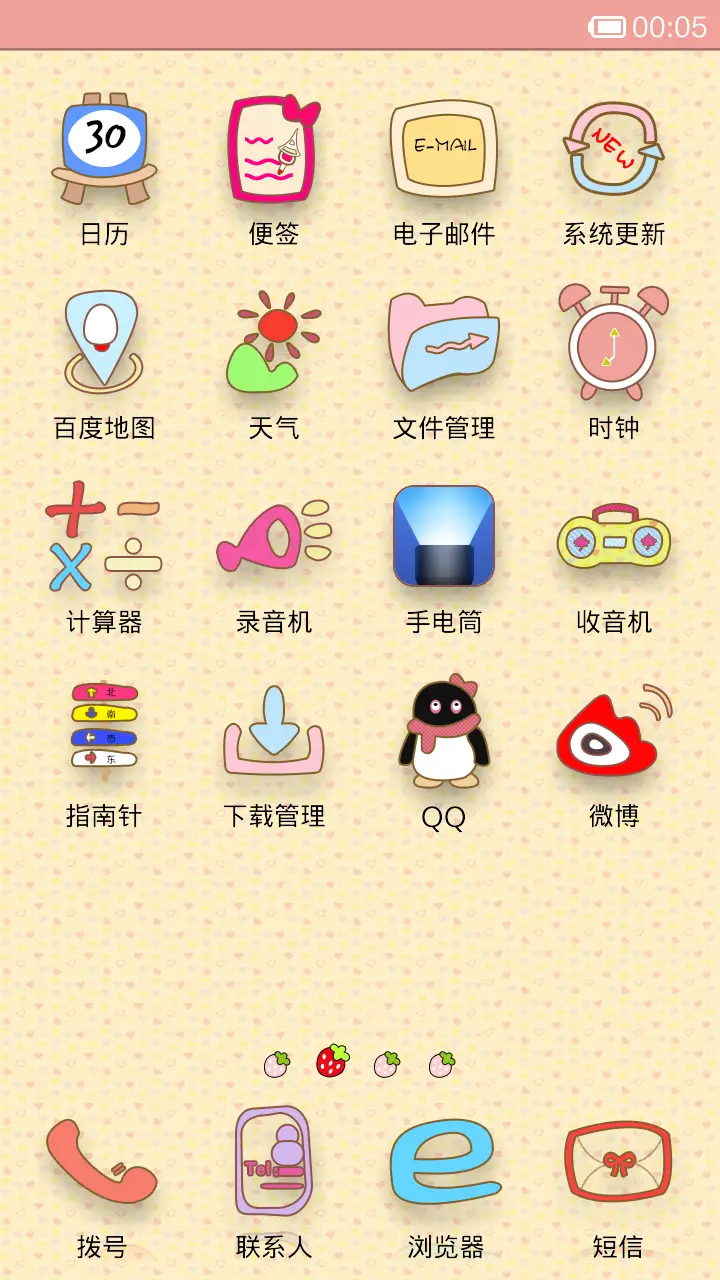Open 短信 messages envelope icon
The image size is (720, 1280).
pos(613,1160)
